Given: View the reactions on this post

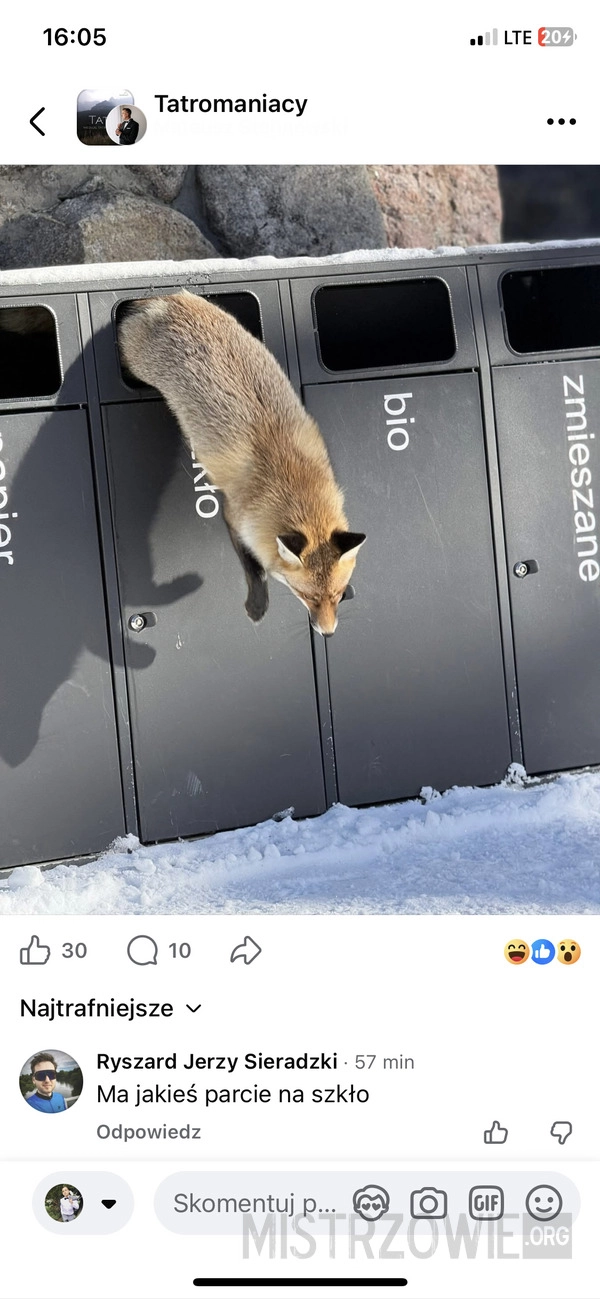Looking at the screenshot, I should click(x=542, y=952).
